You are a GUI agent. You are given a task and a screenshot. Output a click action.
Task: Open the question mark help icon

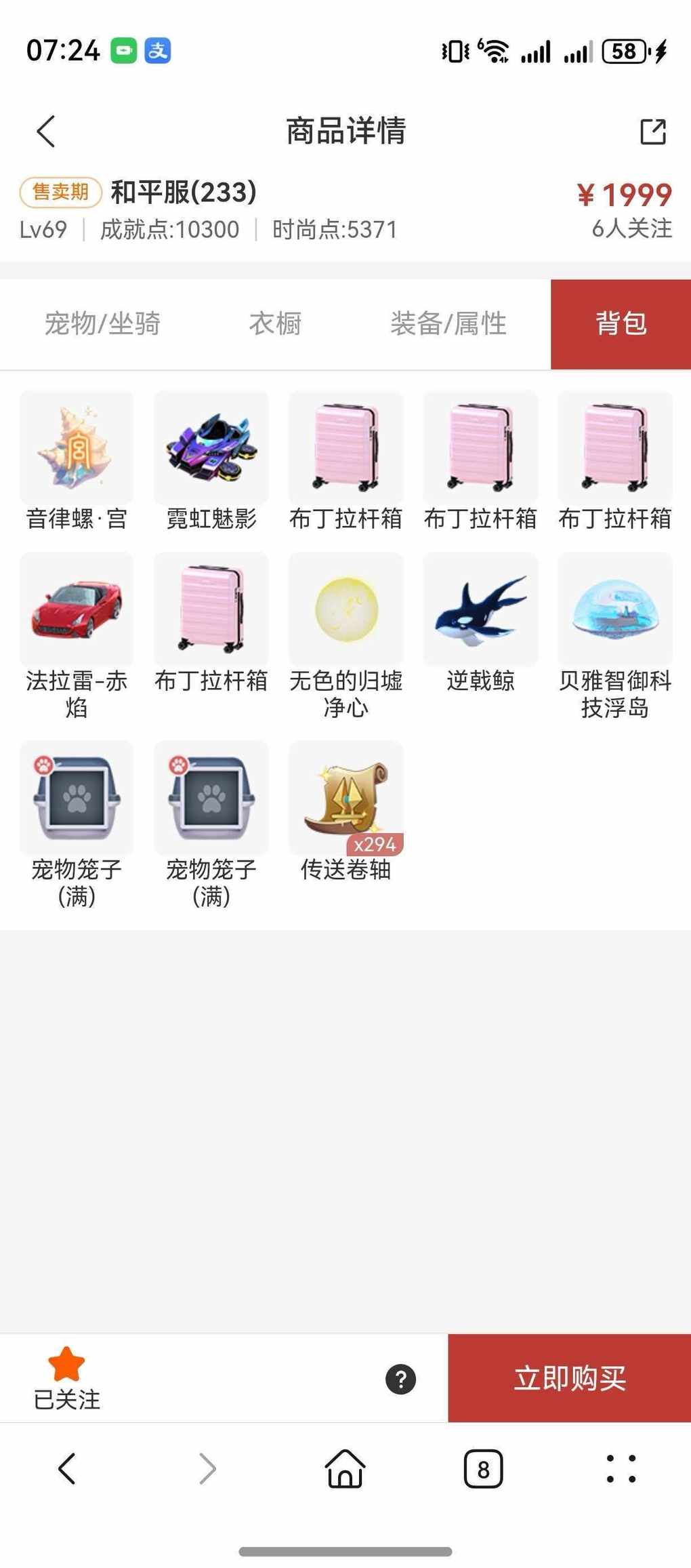(x=400, y=1379)
